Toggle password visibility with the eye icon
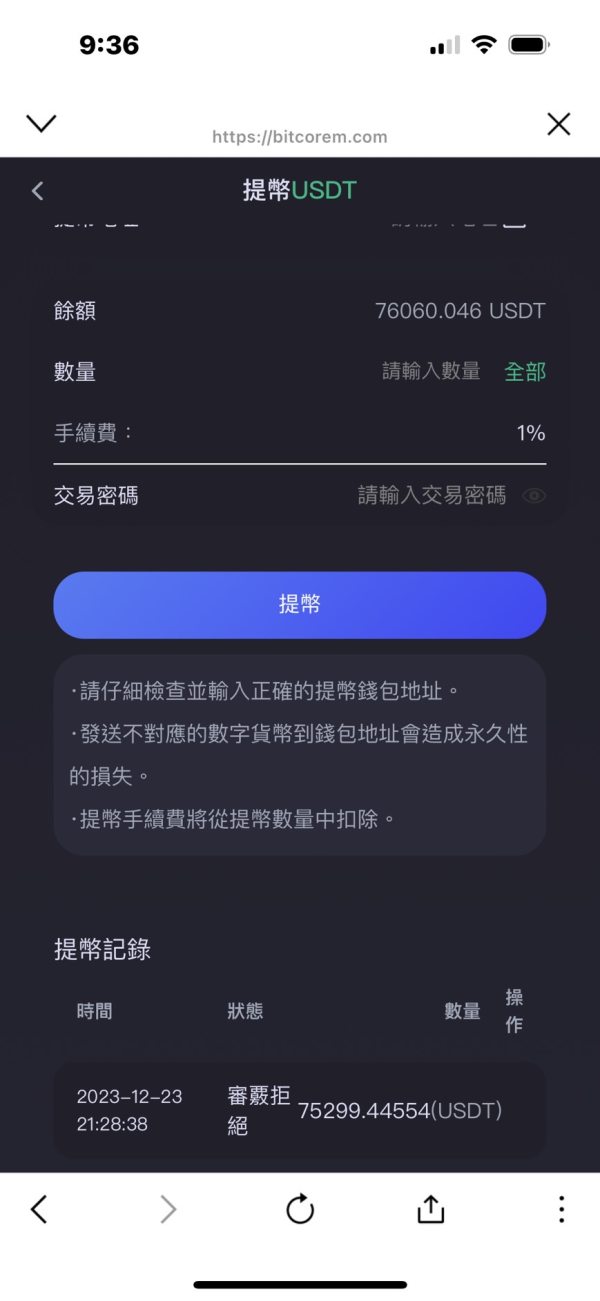The image size is (600, 1301). (x=534, y=495)
